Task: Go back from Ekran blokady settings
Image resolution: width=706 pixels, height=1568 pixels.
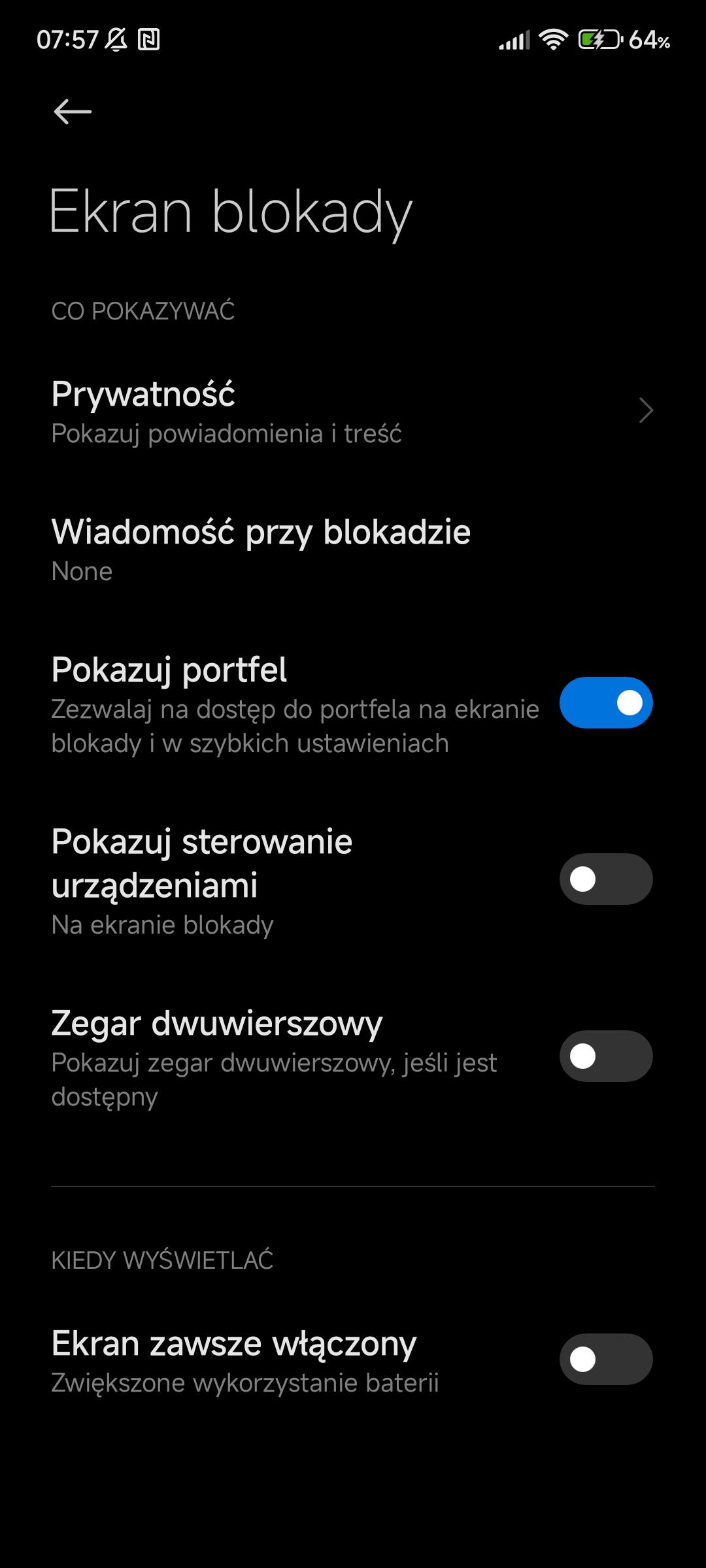Action: point(72,112)
